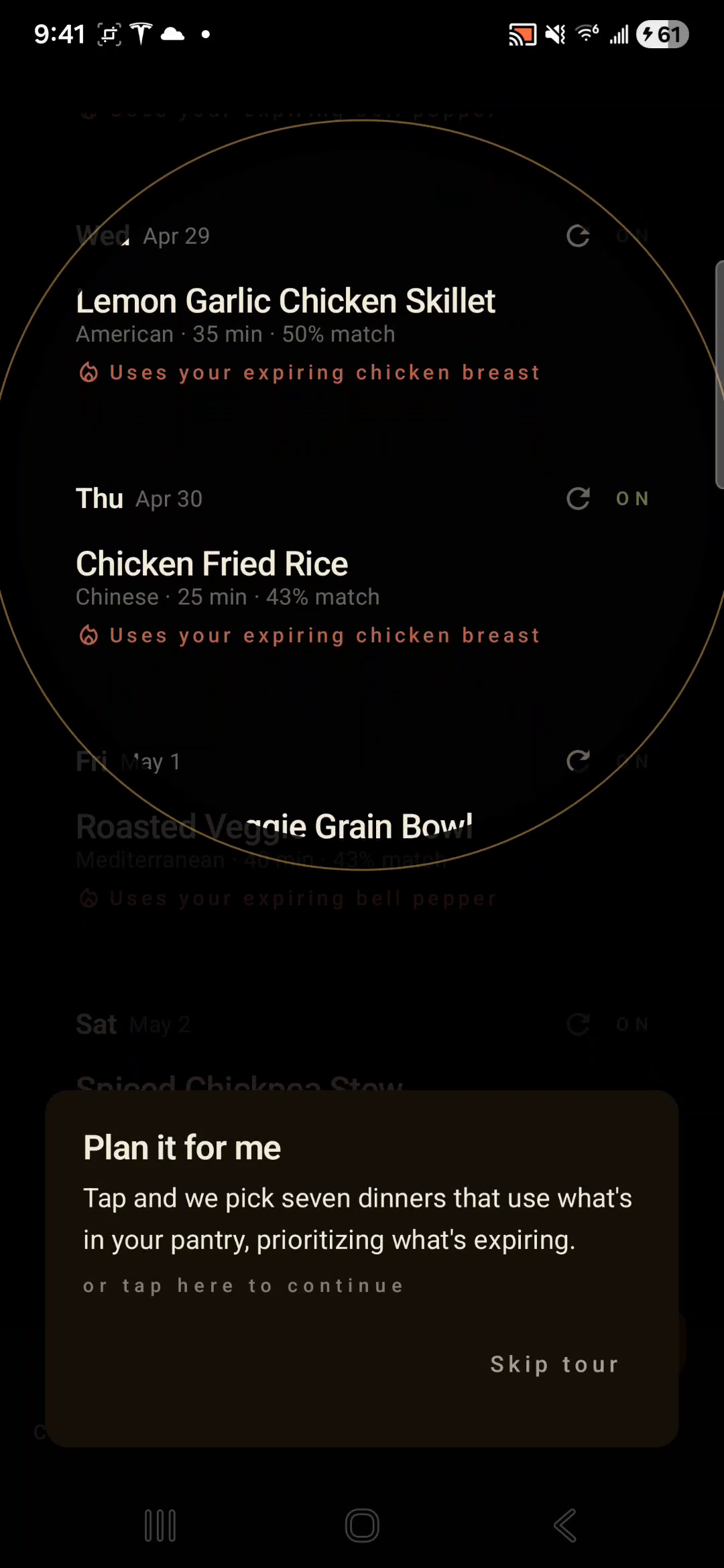724x1568 pixels.
Task: Tap the expiring bell pepper flame indicator
Action: click(x=89, y=898)
